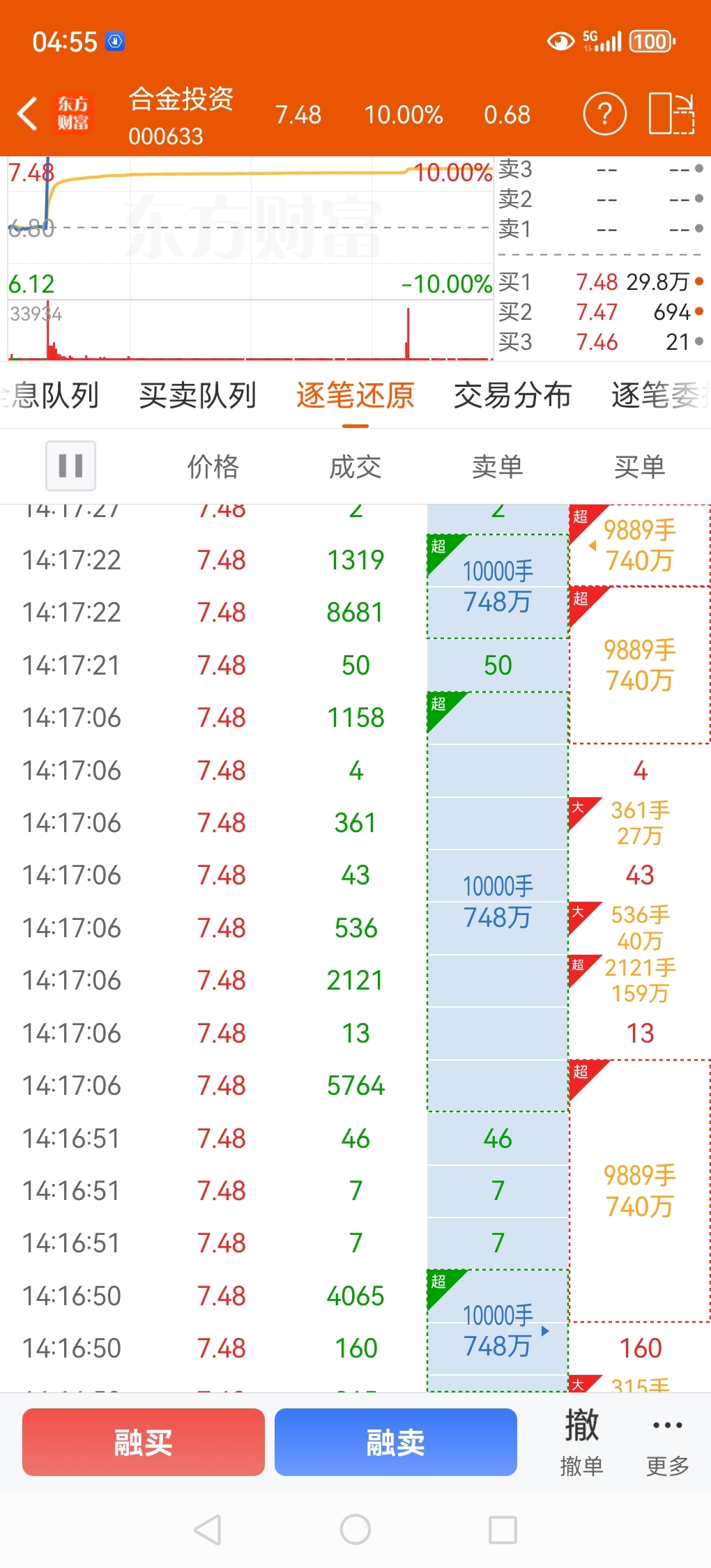Go back using the header arrow
The width and height of the screenshot is (711, 1568).
[x=28, y=114]
